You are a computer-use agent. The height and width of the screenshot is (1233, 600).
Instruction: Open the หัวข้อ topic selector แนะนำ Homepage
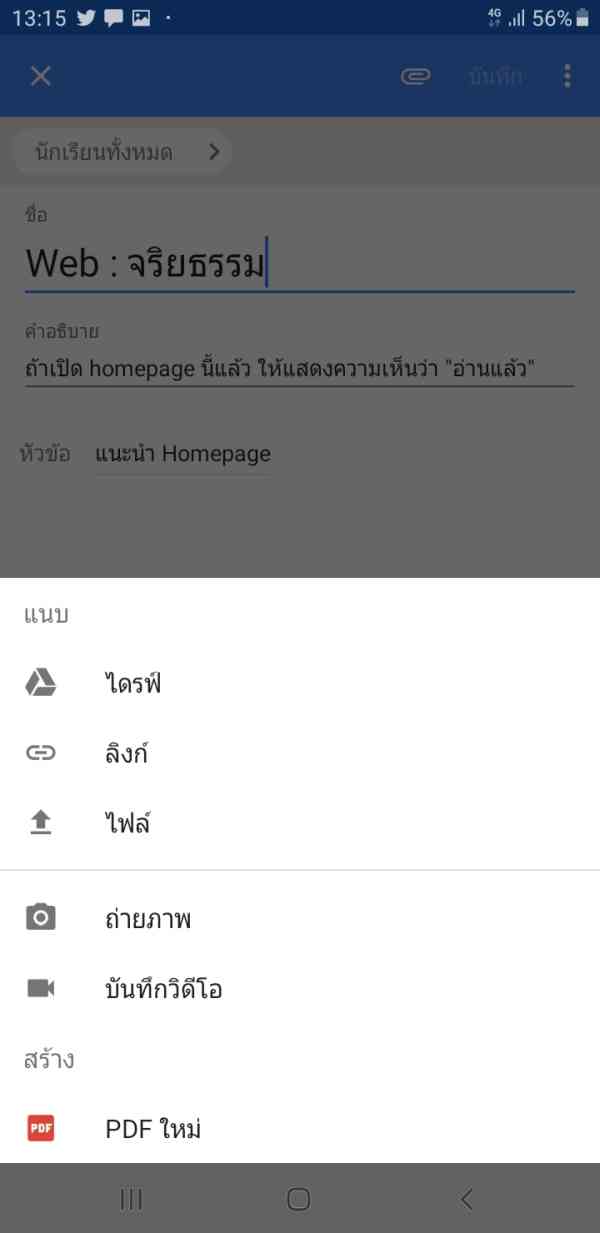click(183, 454)
